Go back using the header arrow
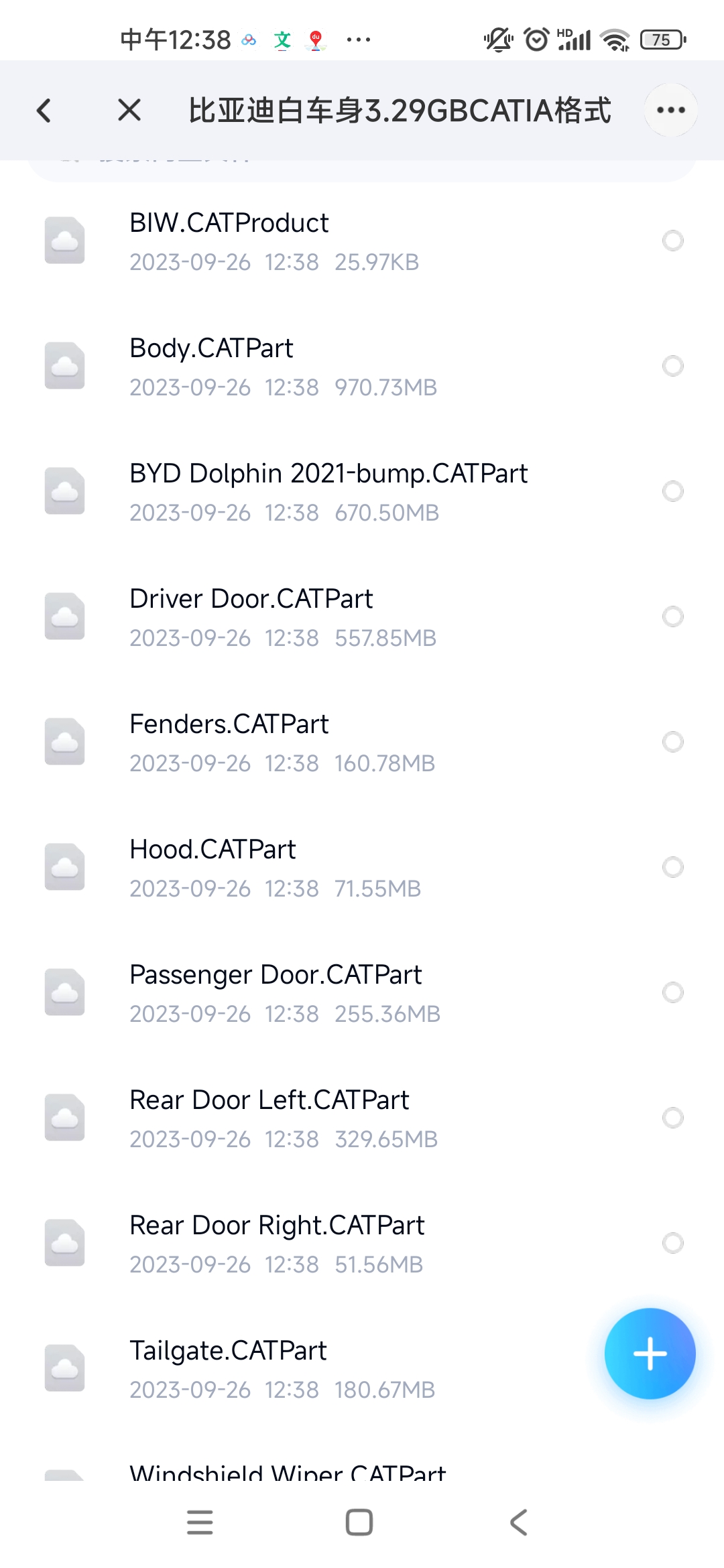This screenshot has height=1568, width=724. pos(44,111)
